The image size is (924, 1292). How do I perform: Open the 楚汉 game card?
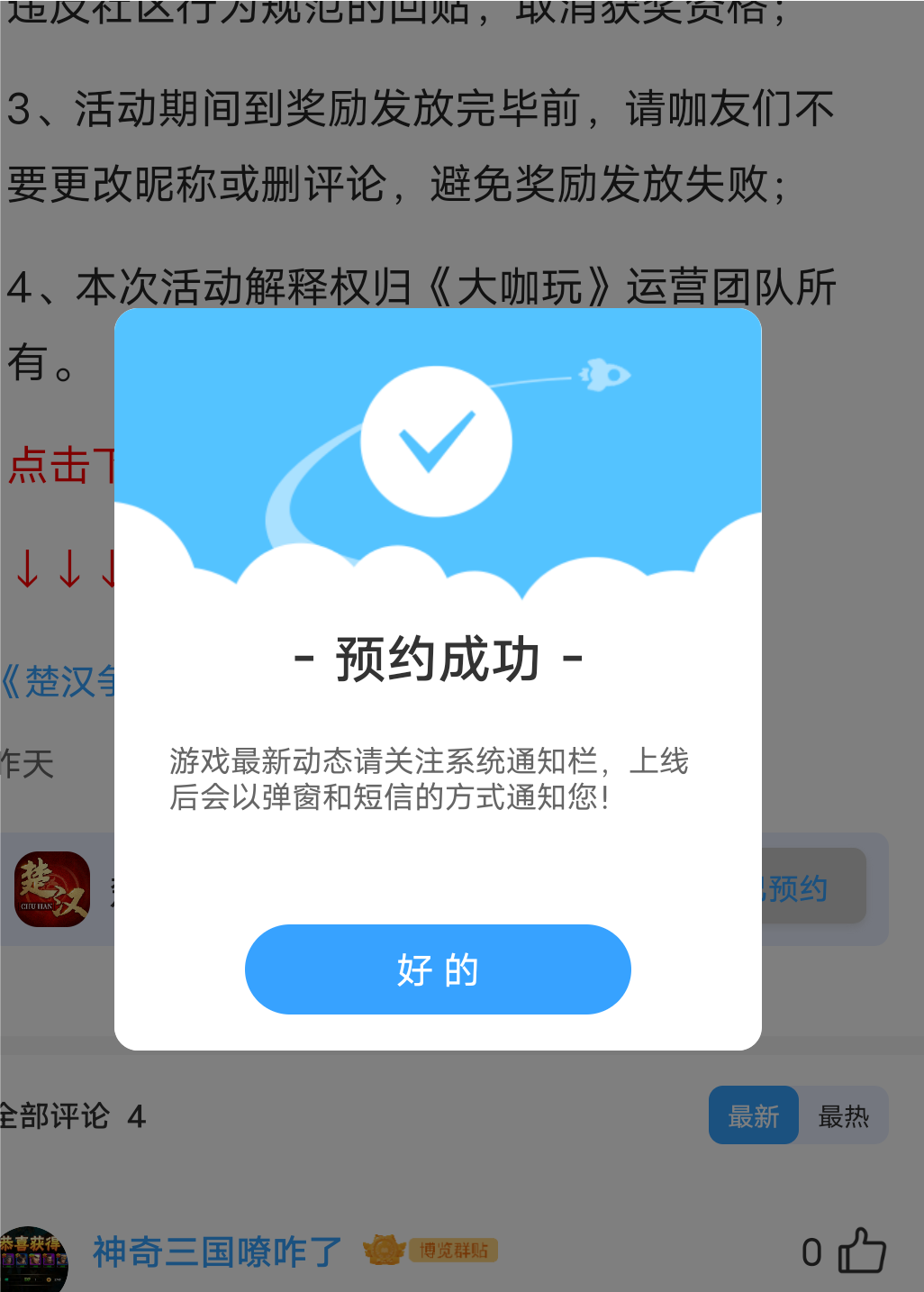click(x=52, y=889)
